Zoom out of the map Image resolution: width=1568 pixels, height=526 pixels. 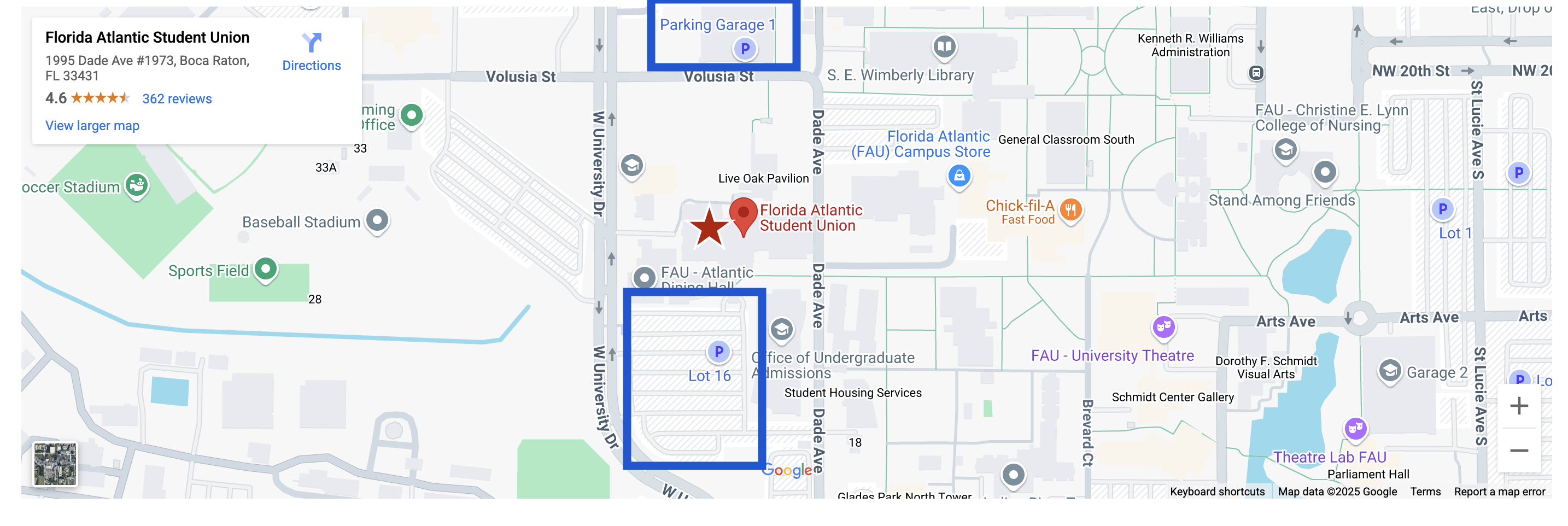[1519, 451]
